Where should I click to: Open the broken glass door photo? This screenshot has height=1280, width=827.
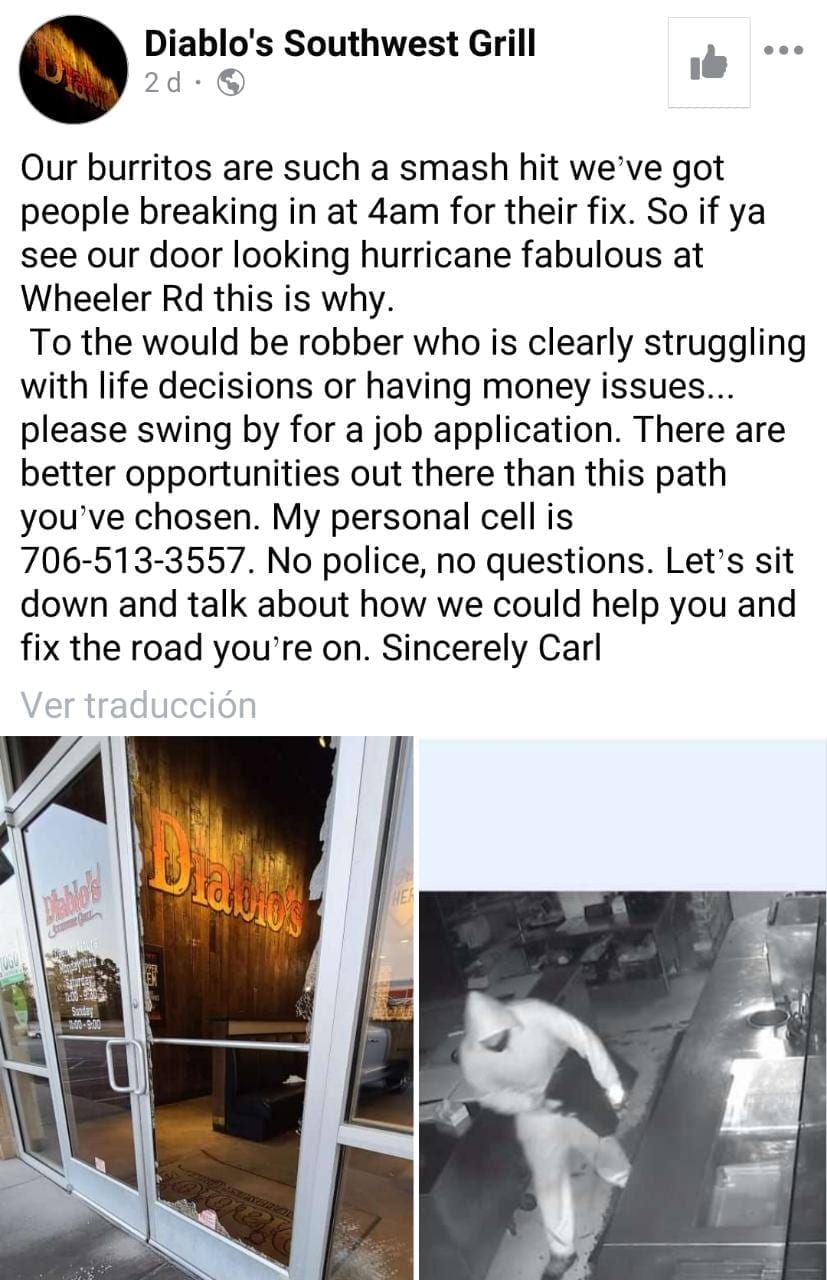(x=206, y=1007)
